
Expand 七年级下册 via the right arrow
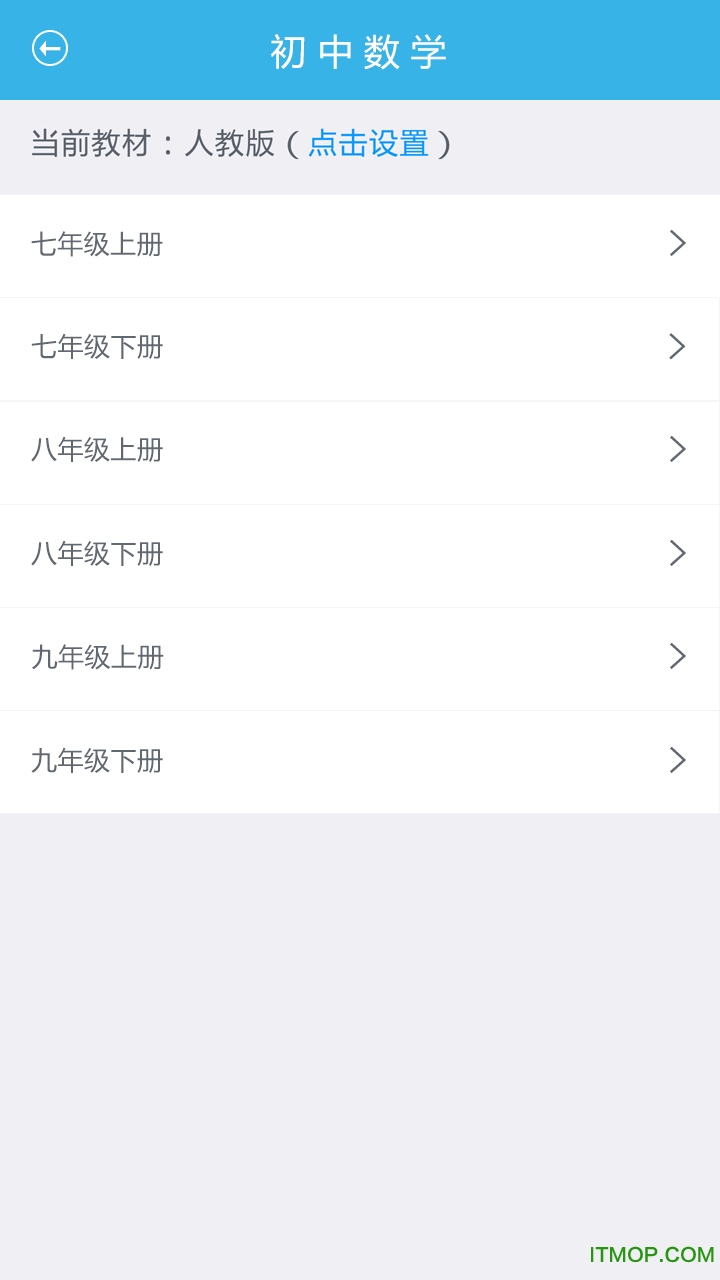[x=678, y=347]
